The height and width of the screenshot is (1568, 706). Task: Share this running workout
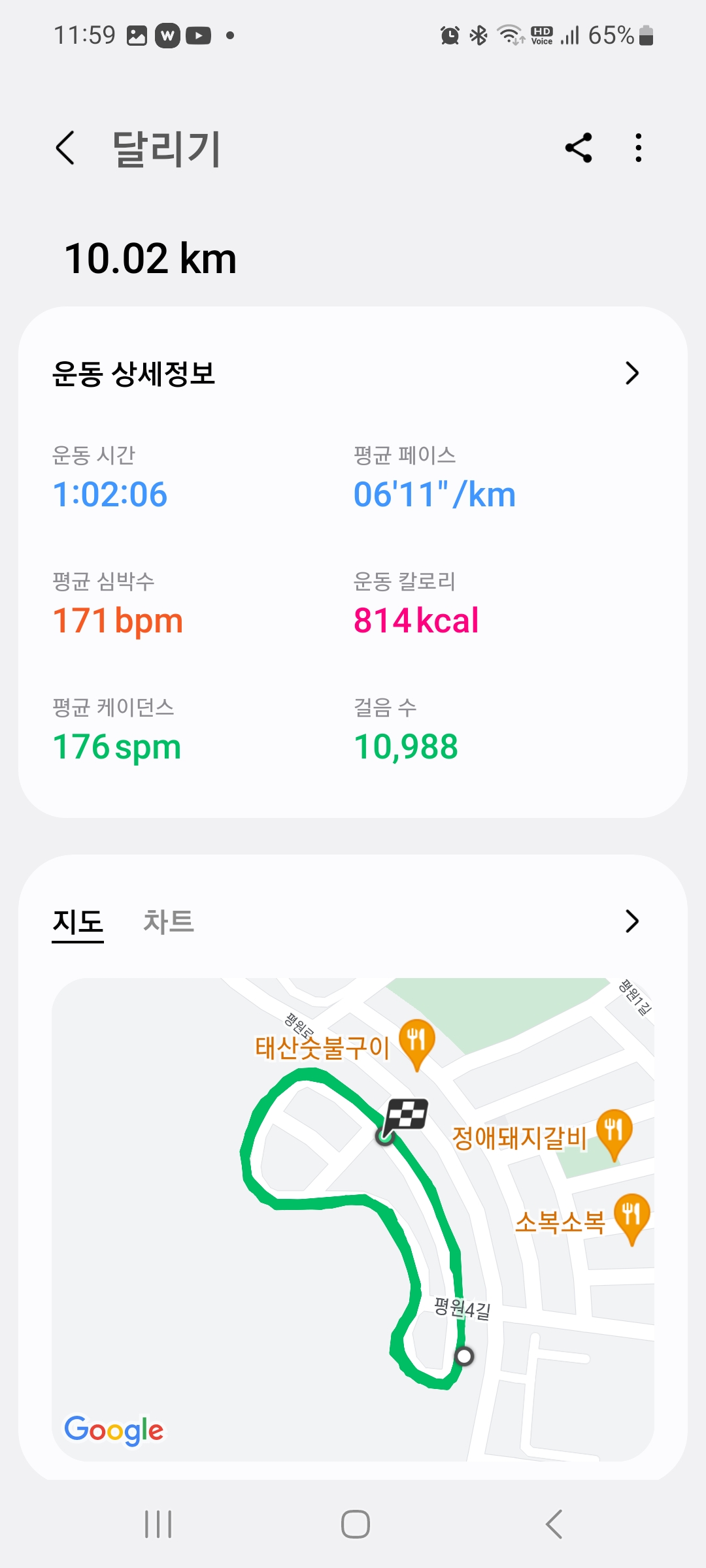pyautogui.click(x=579, y=148)
